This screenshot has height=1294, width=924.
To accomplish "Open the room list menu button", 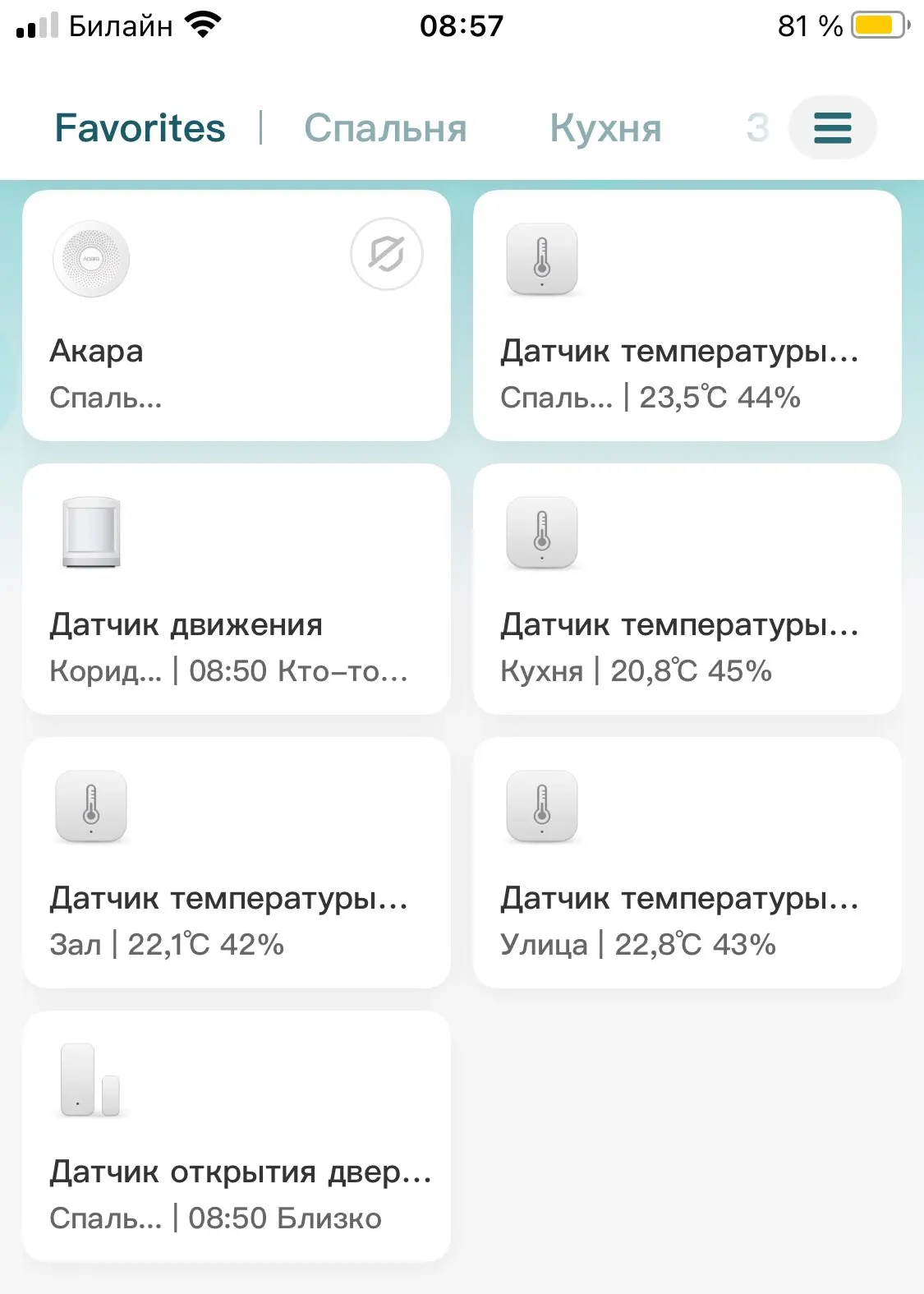I will tap(832, 128).
